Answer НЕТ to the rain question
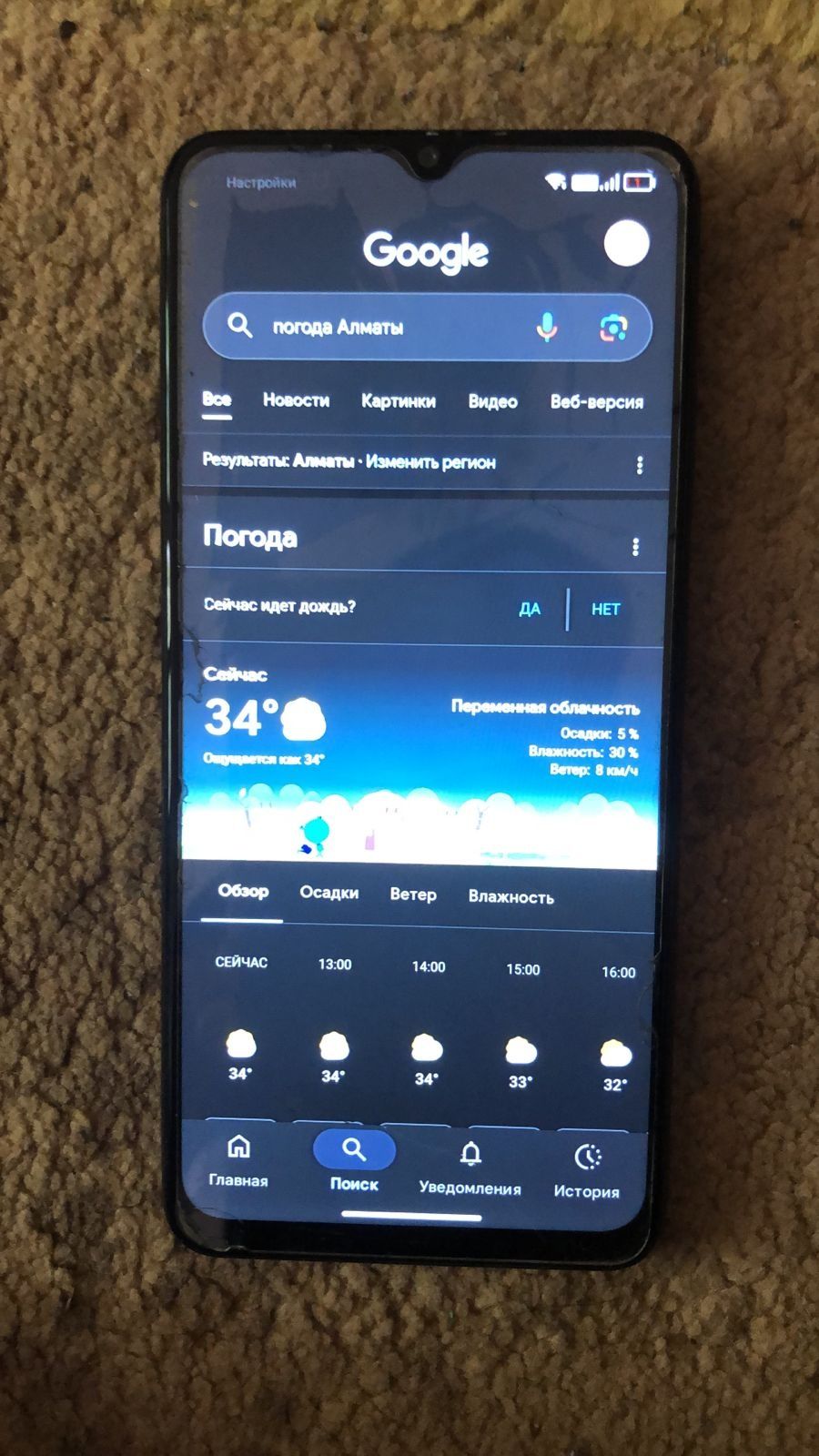 pos(605,610)
